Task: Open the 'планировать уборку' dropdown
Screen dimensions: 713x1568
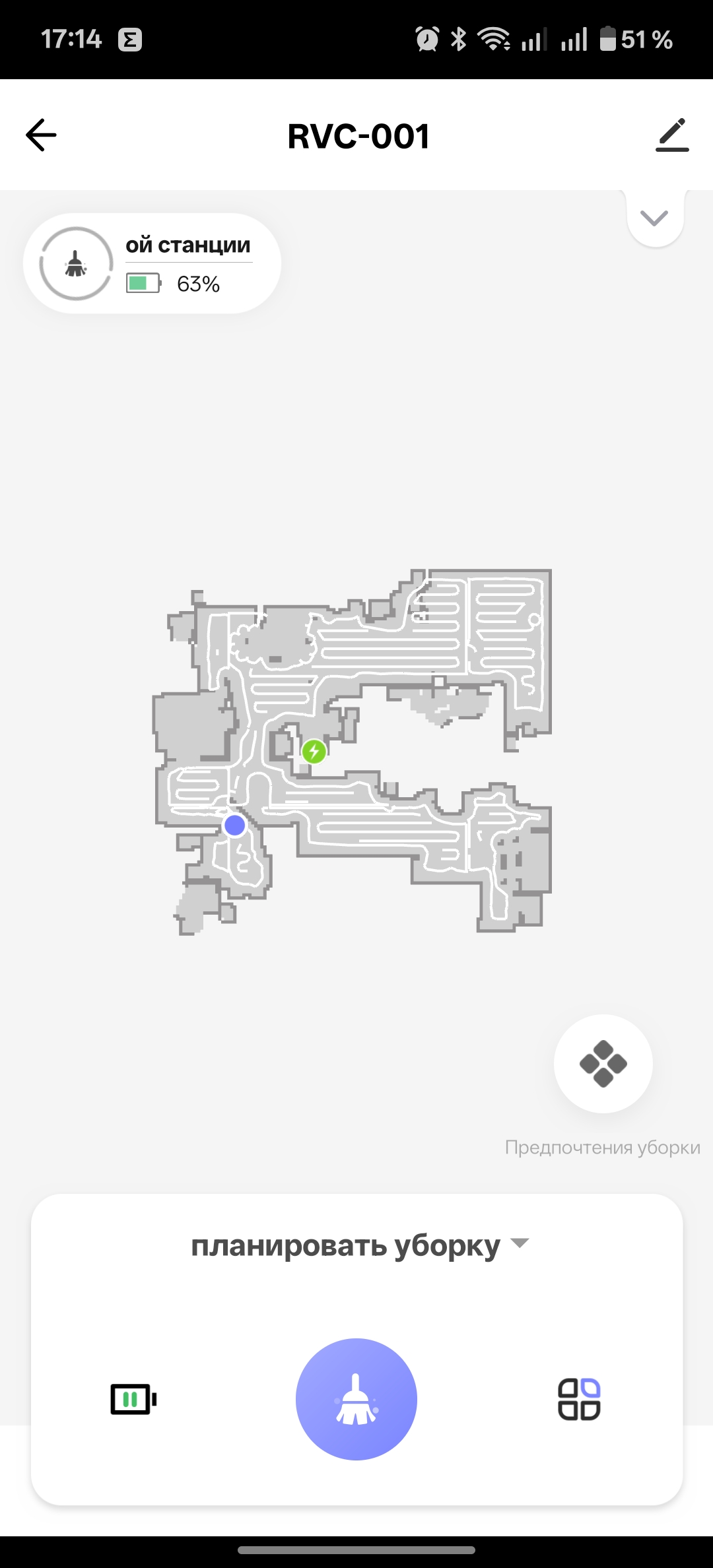Action: [360, 1246]
